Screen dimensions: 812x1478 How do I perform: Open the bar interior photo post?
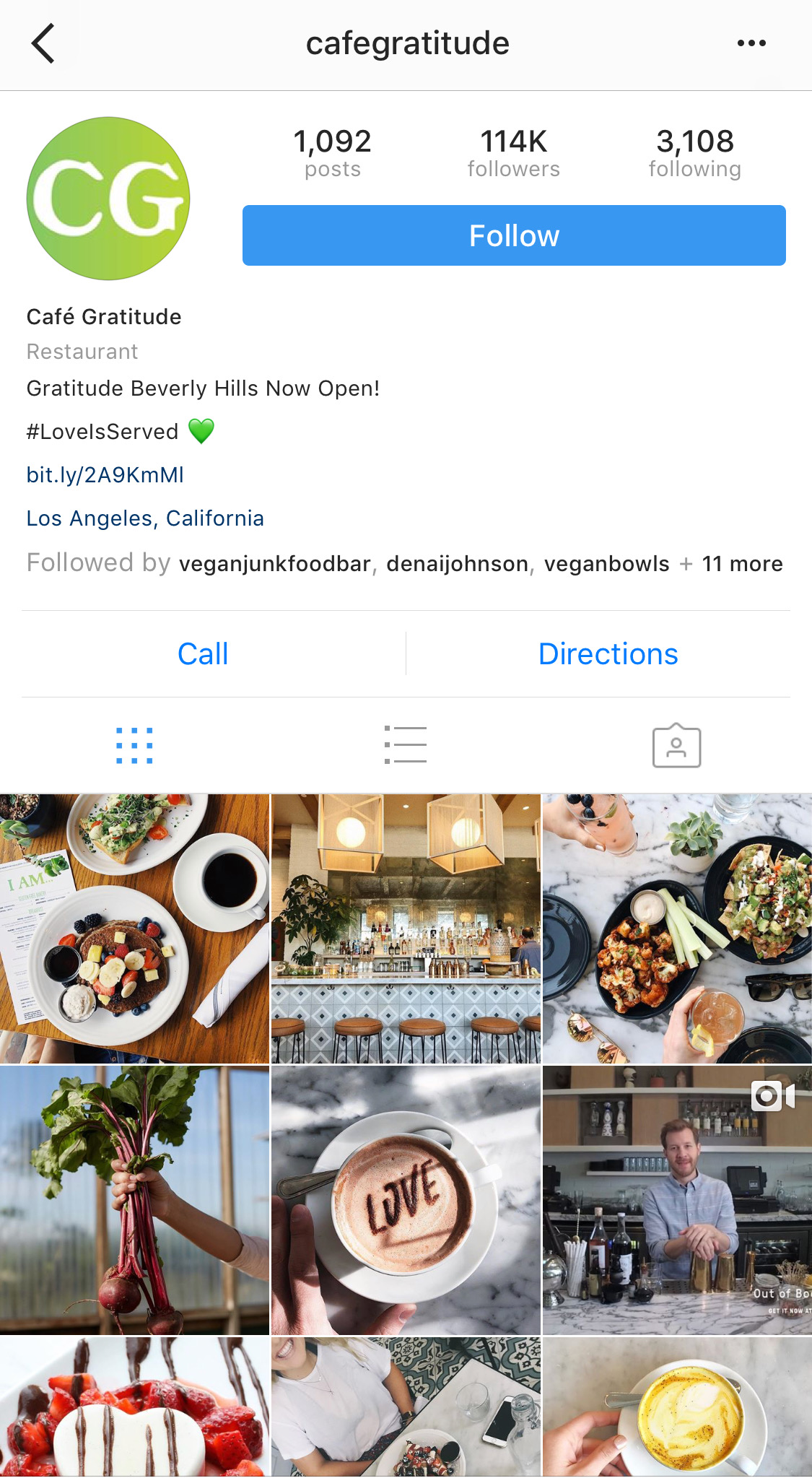pyautogui.click(x=406, y=929)
